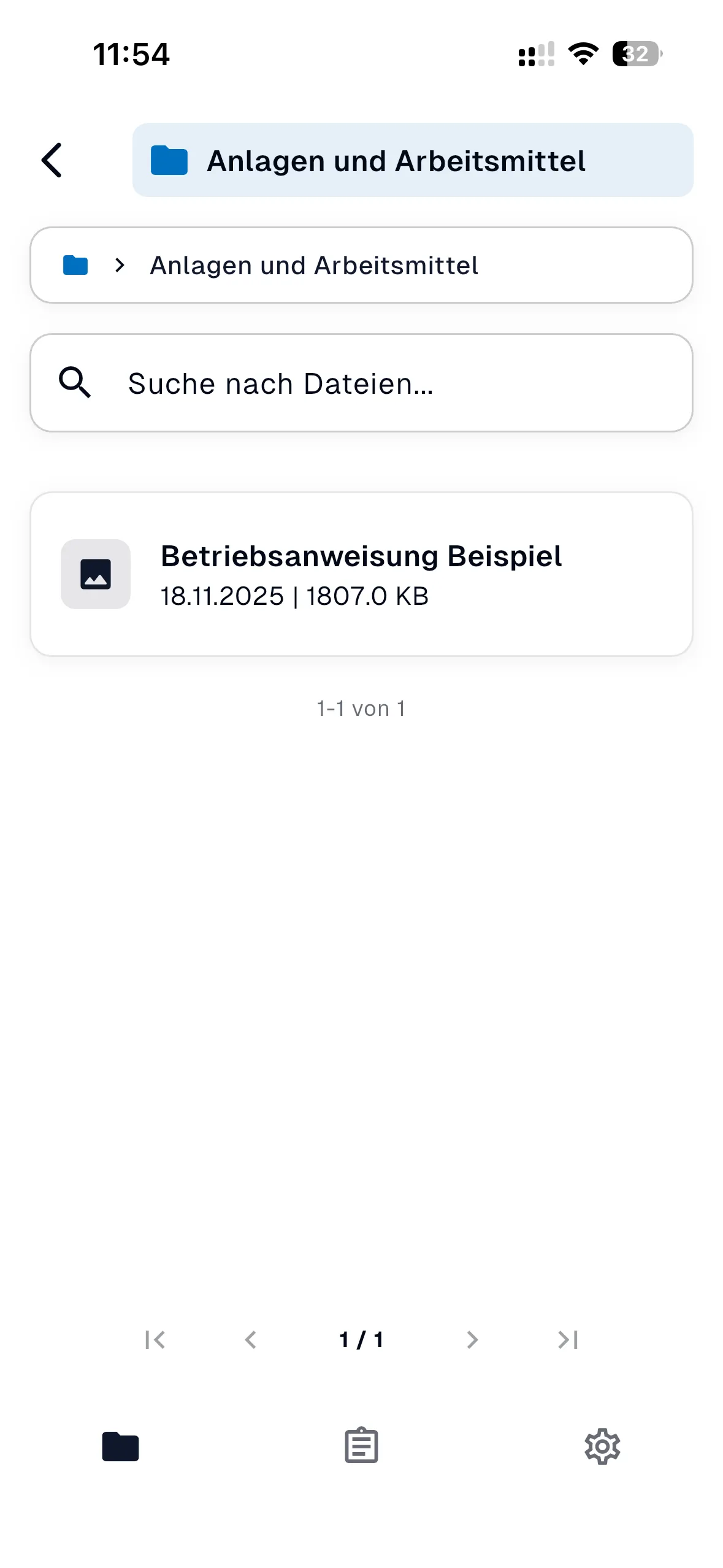
Task: Tap the back arrow at top left
Action: 52,160
